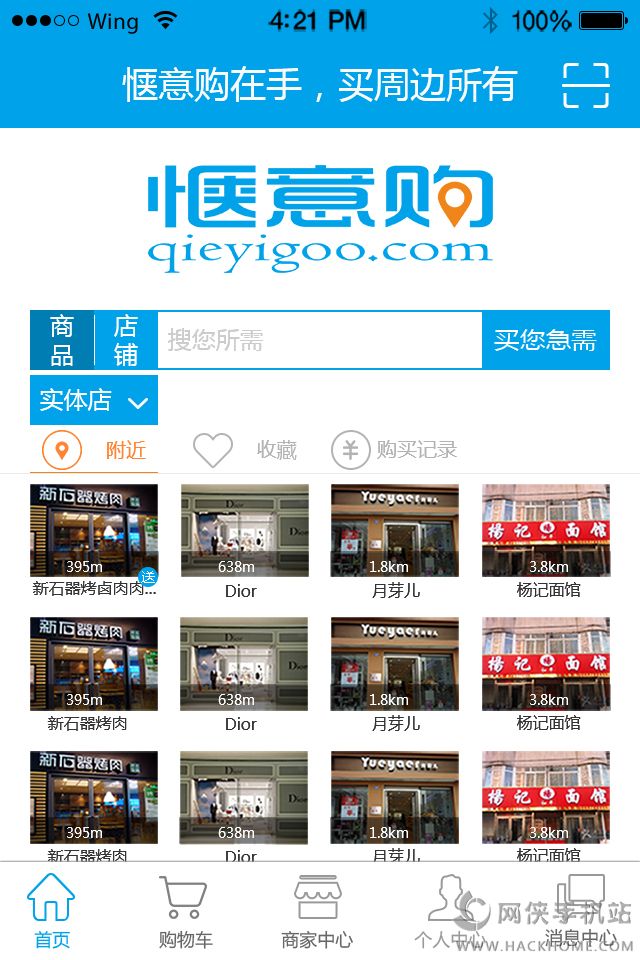Open the 消息中心 tab

pos(580,912)
